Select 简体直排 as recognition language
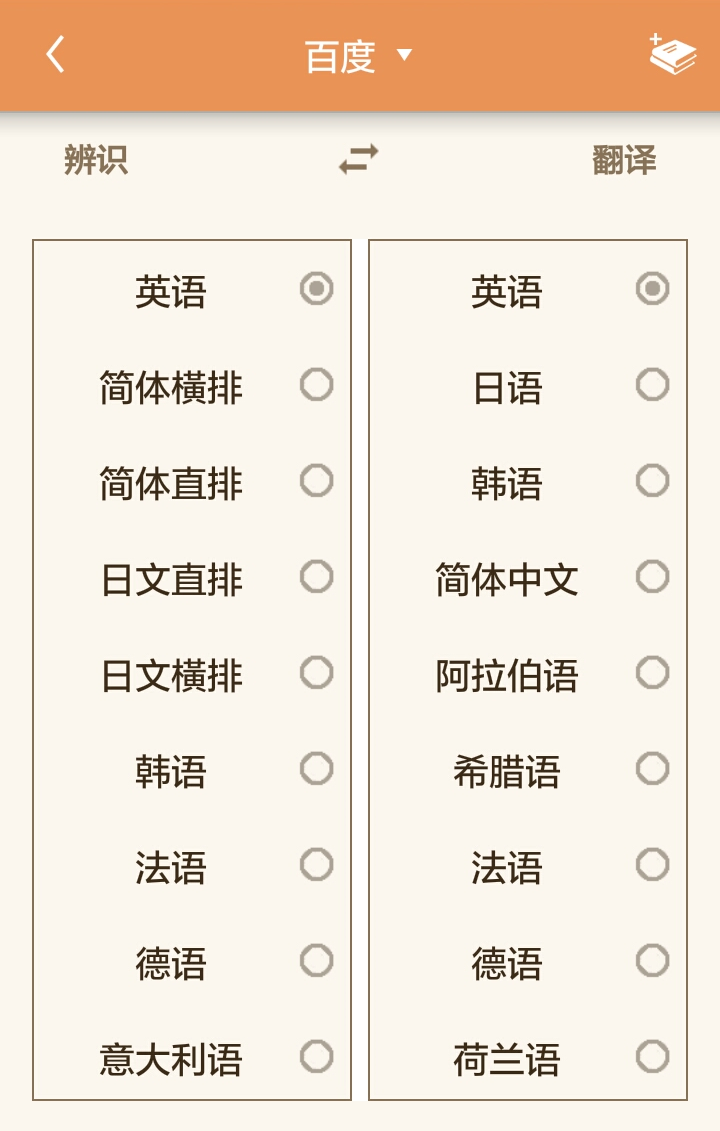This screenshot has width=720, height=1131. pyautogui.click(x=316, y=481)
